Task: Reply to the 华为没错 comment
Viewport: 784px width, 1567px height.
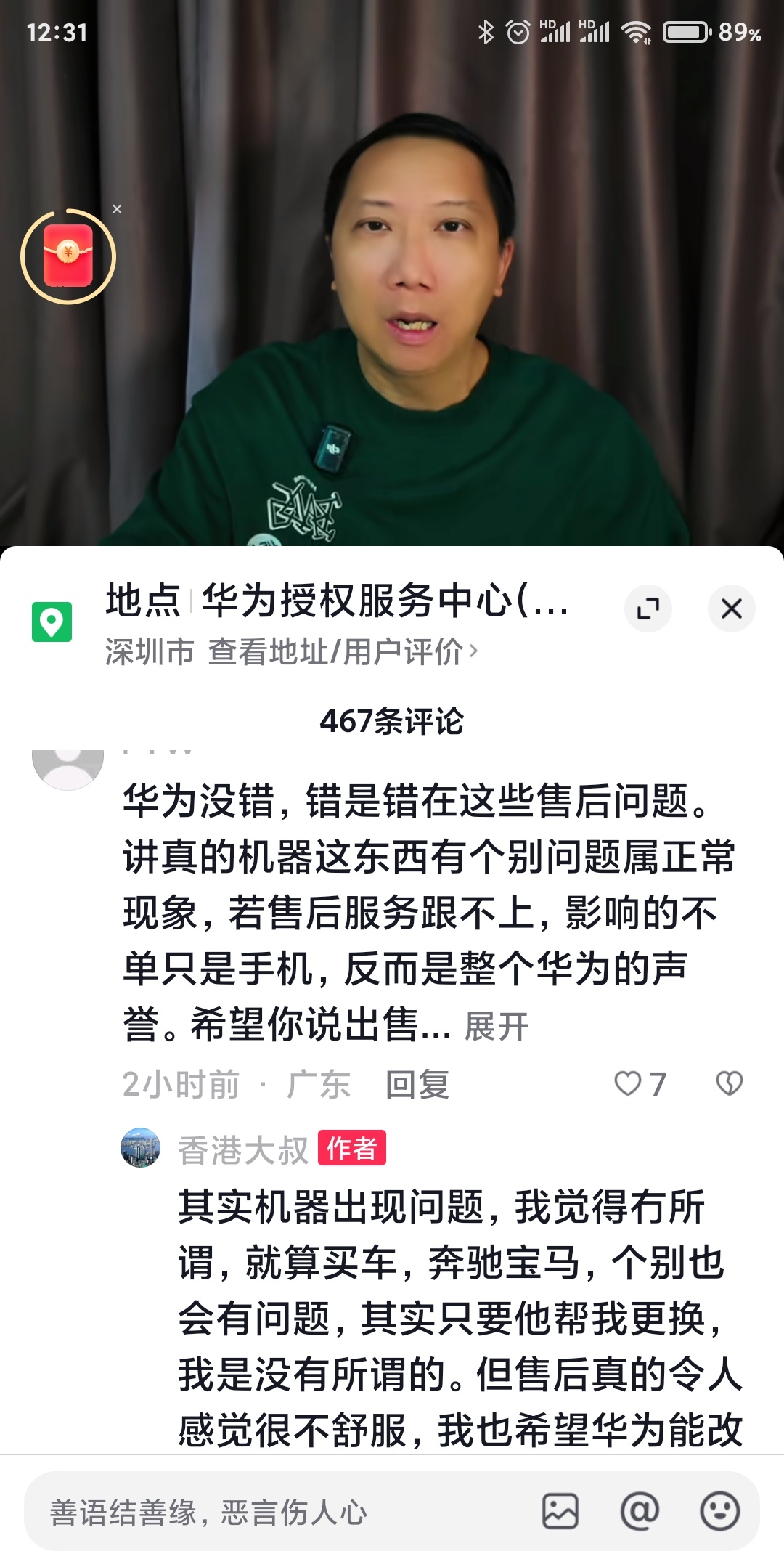Action: [417, 1085]
